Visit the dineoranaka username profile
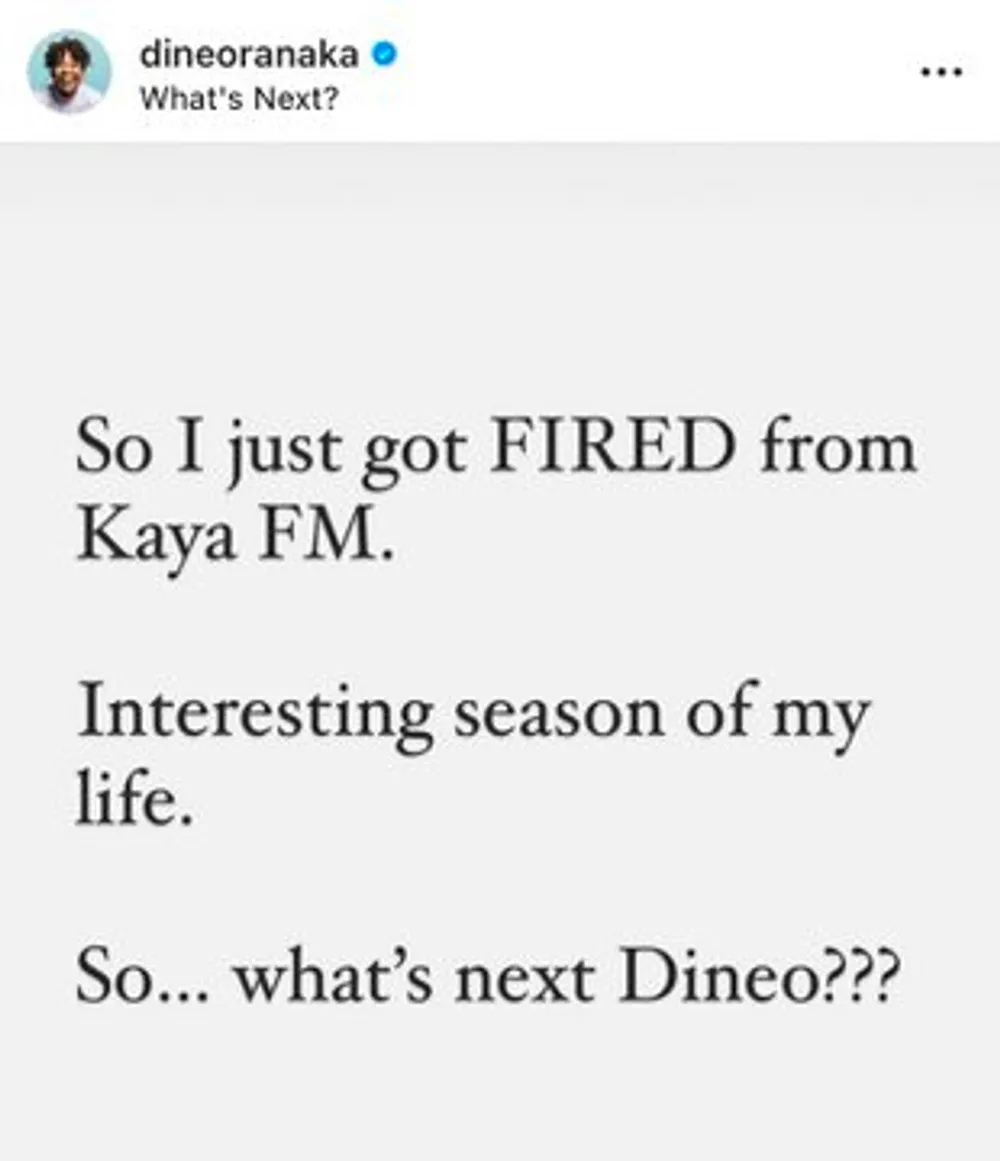The width and height of the screenshot is (1000, 1161). [249, 54]
